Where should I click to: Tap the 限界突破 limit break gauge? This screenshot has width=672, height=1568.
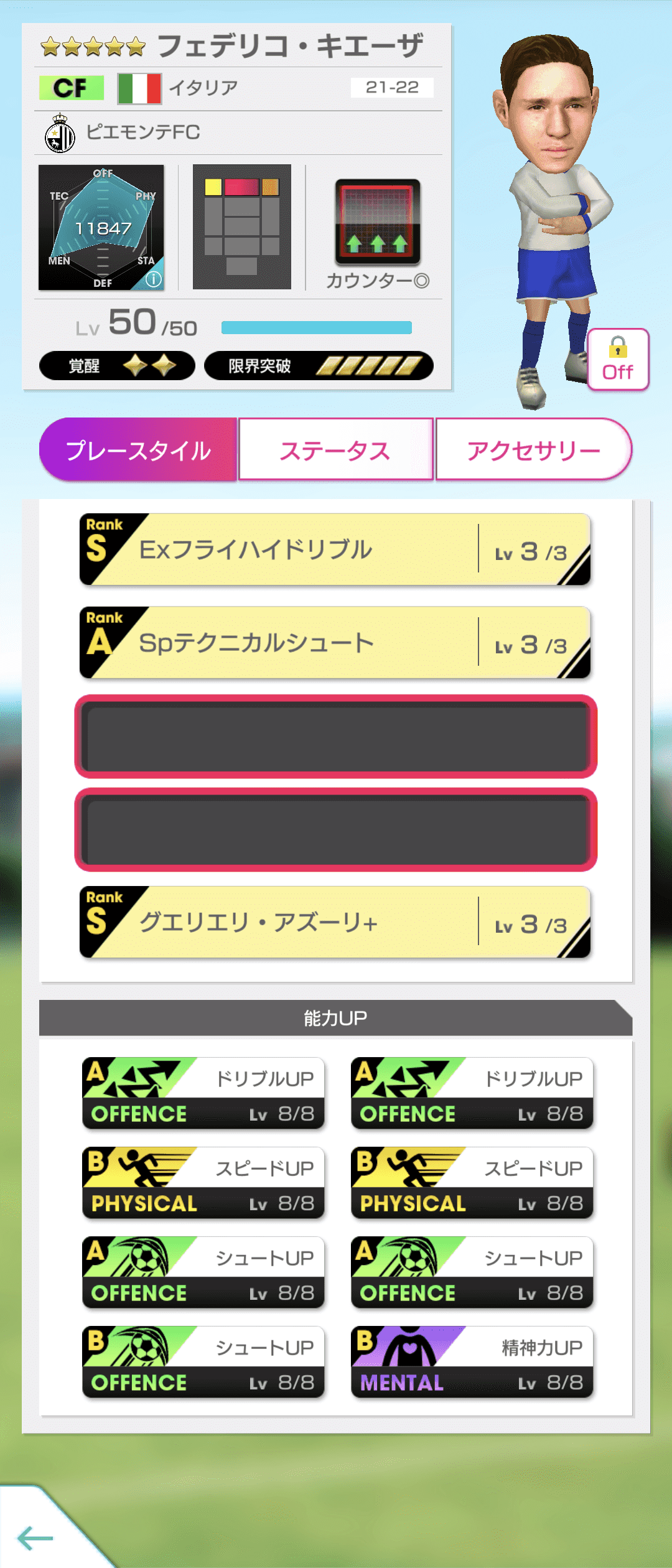point(324,365)
